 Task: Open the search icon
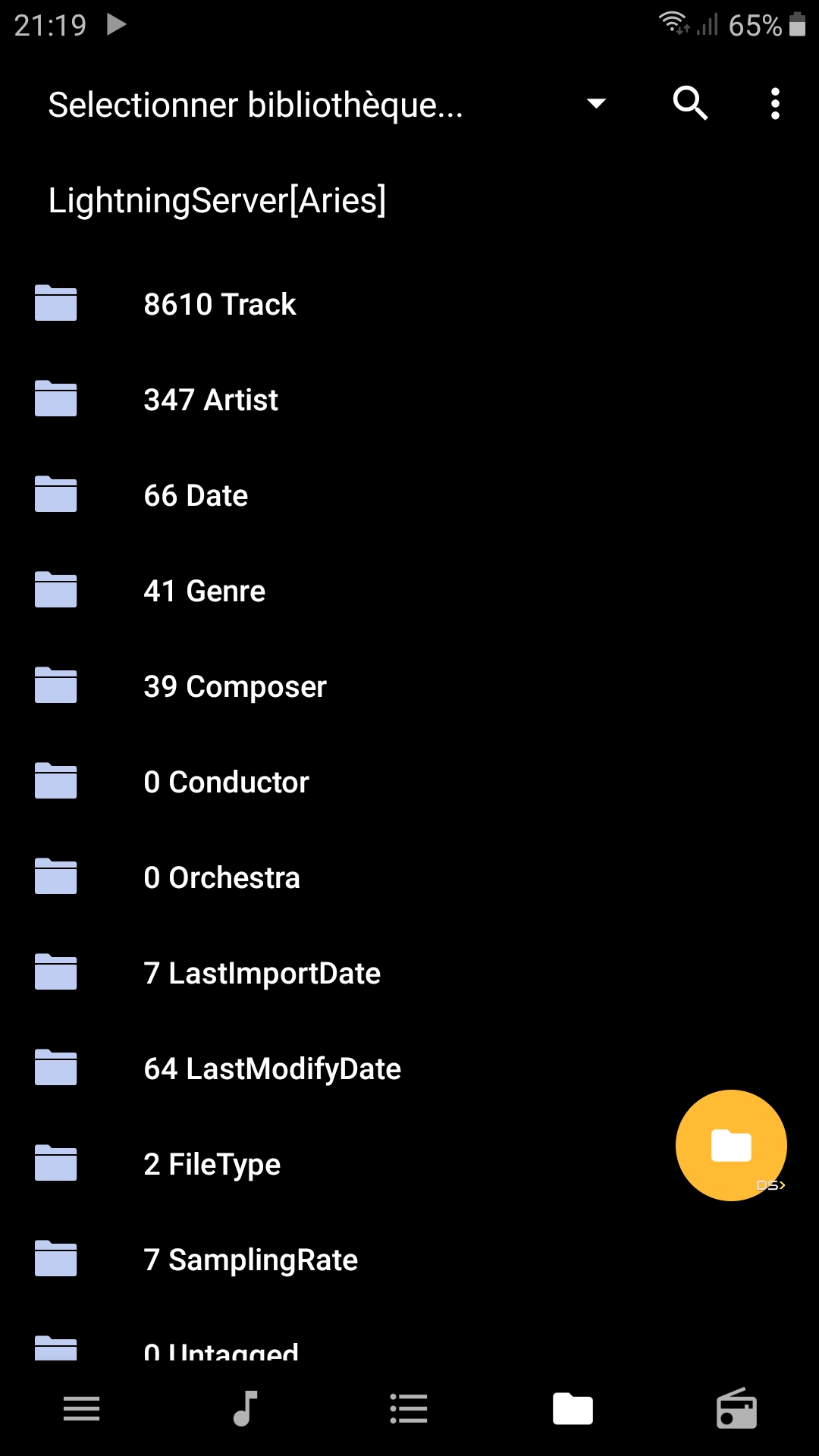coord(690,103)
